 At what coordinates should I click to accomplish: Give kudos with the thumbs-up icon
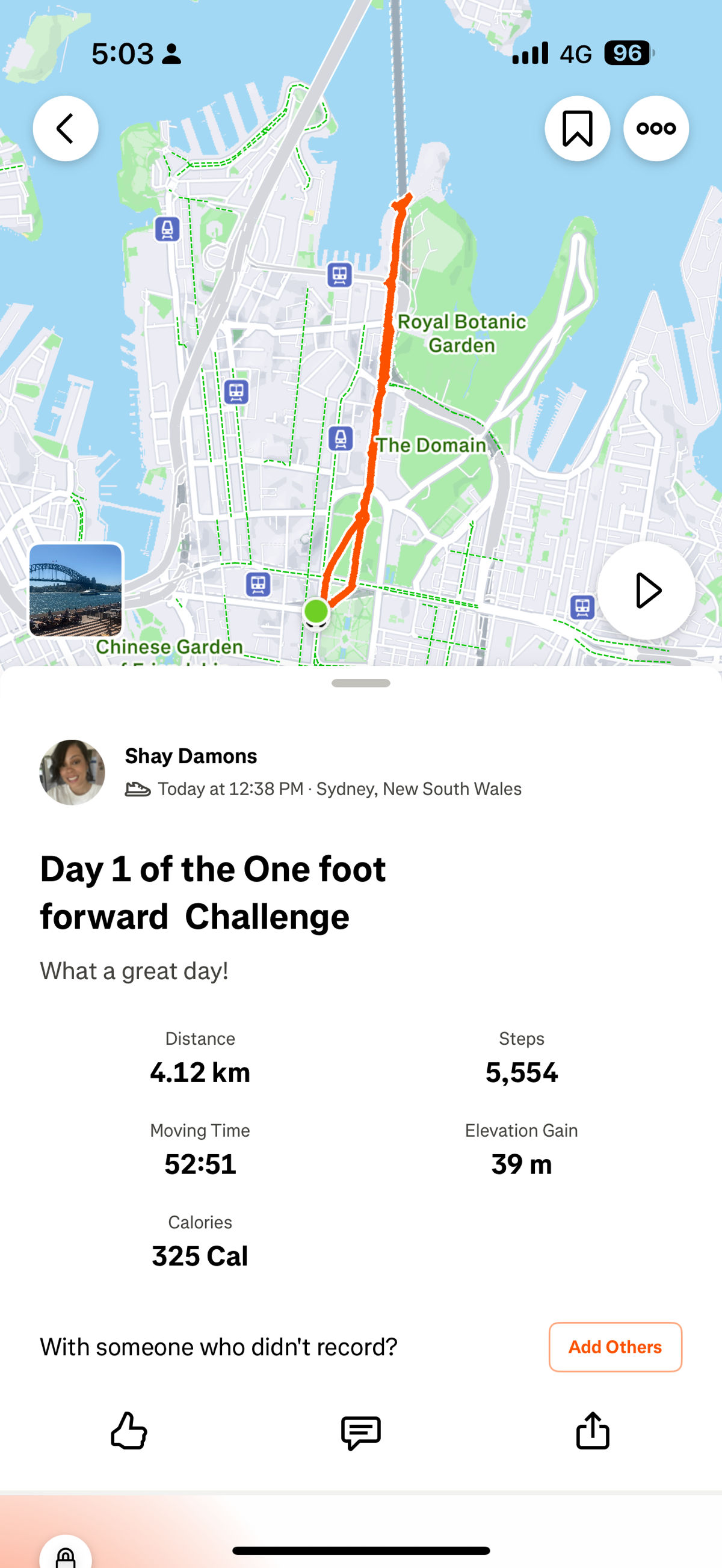[x=129, y=1431]
